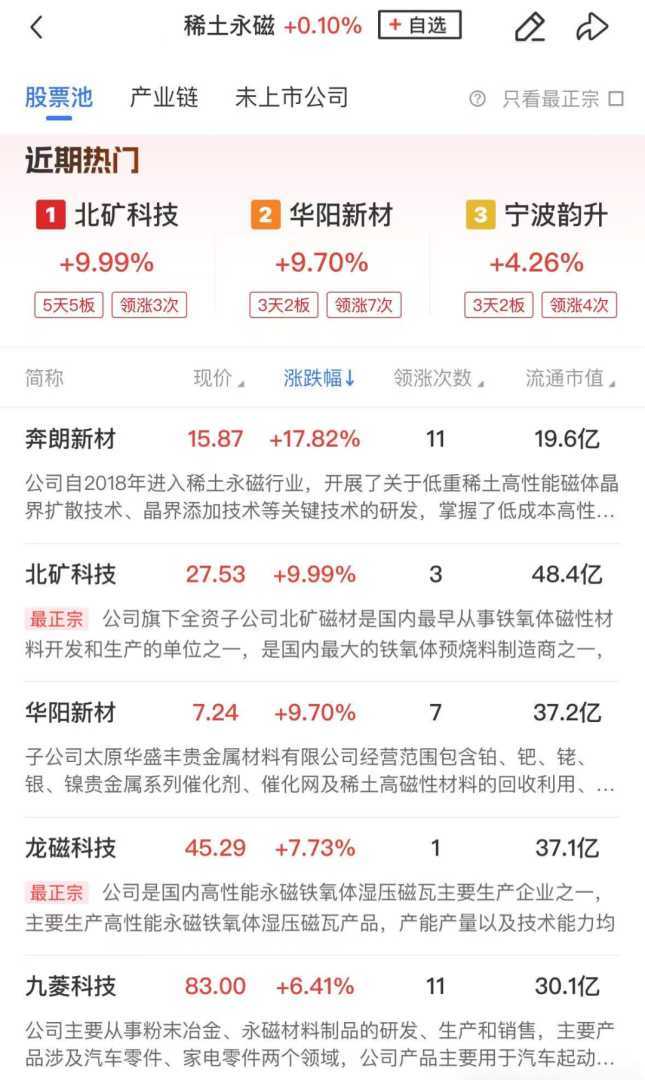View 华阳新材 in the stock list

coord(70,712)
